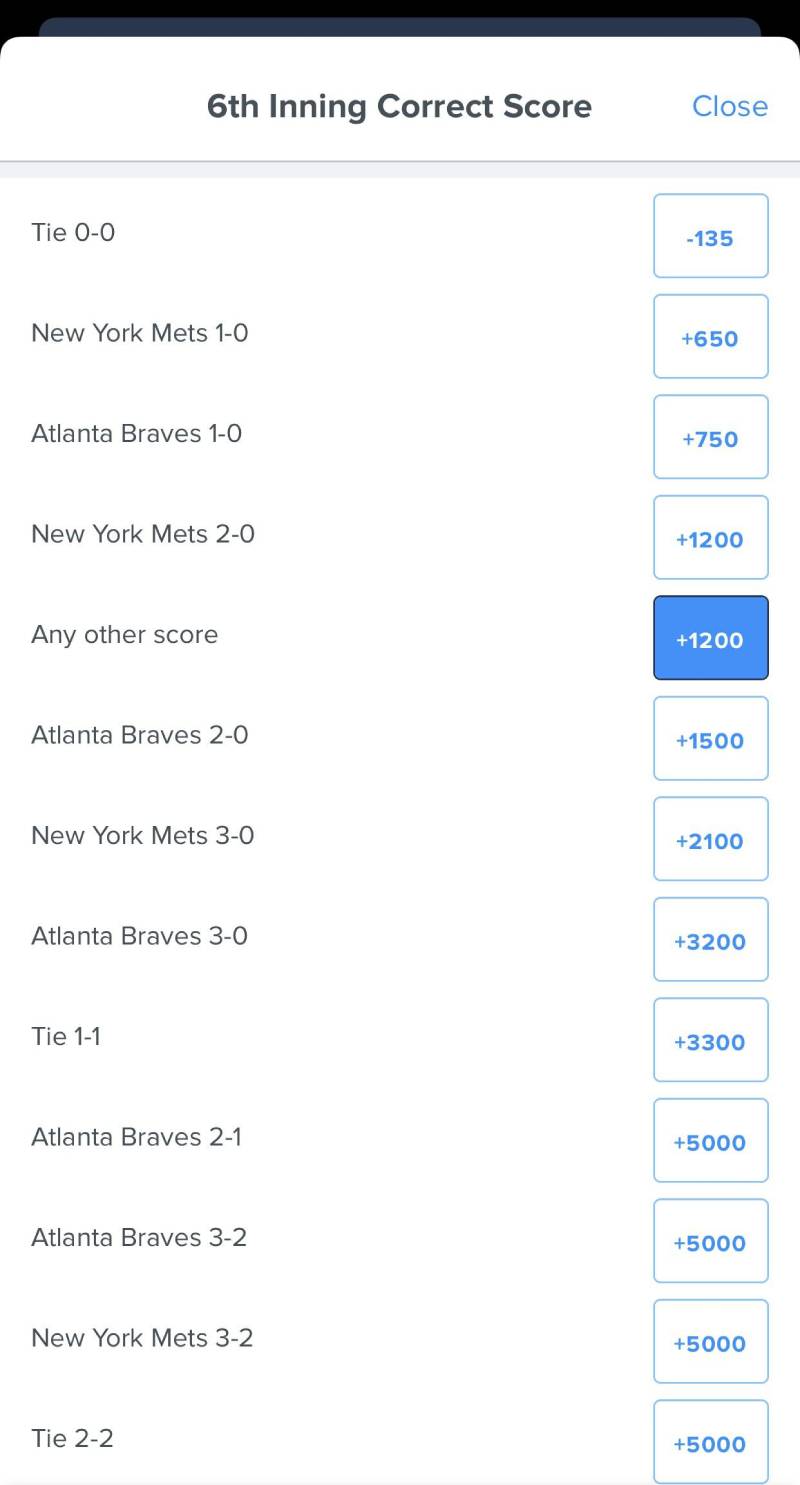
Task: Deselect the Any other score bet
Action: tap(710, 639)
